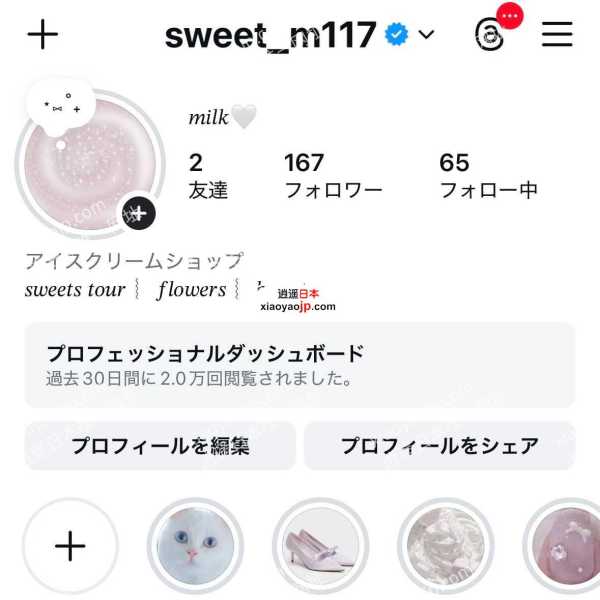View the 2 友達 list

pyautogui.click(x=208, y=175)
